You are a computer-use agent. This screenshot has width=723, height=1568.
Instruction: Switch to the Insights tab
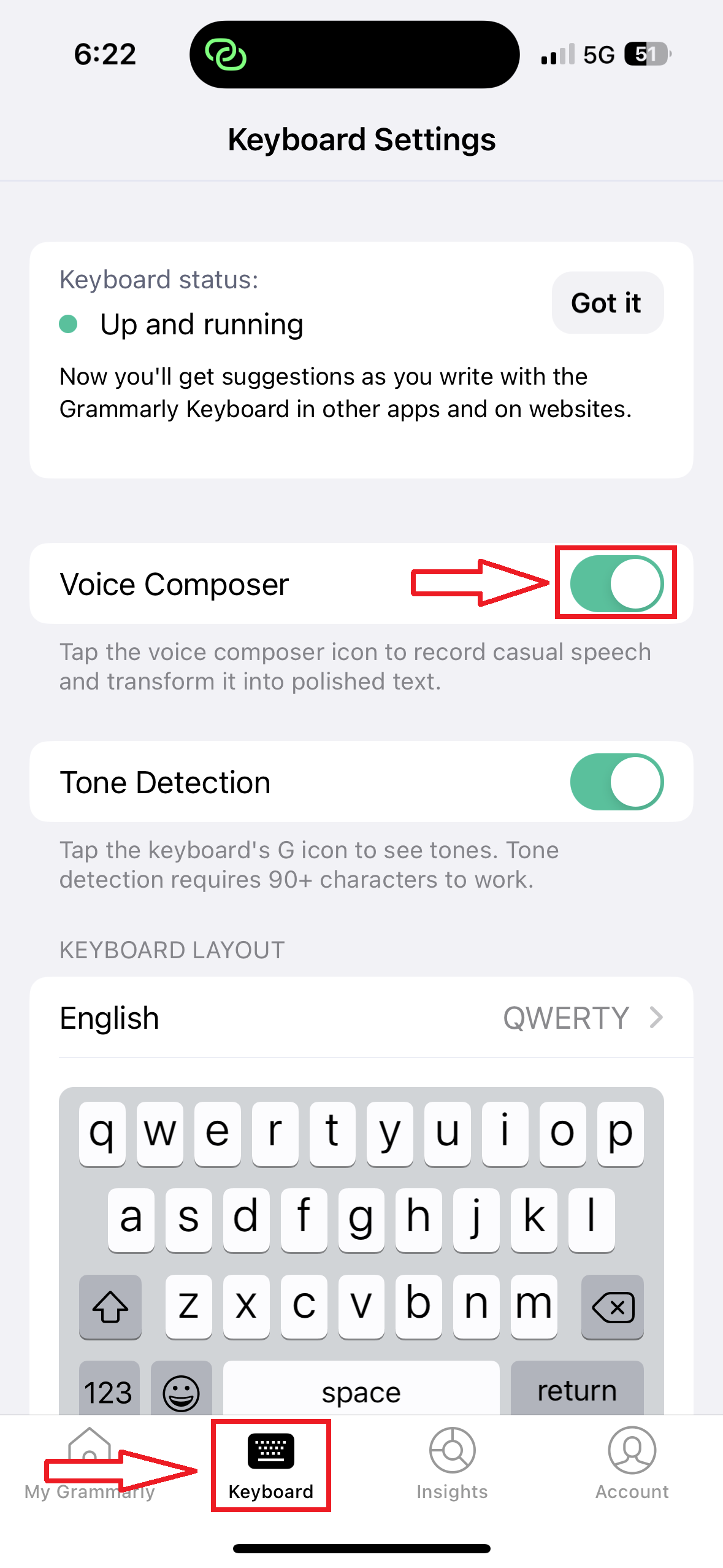[452, 1464]
